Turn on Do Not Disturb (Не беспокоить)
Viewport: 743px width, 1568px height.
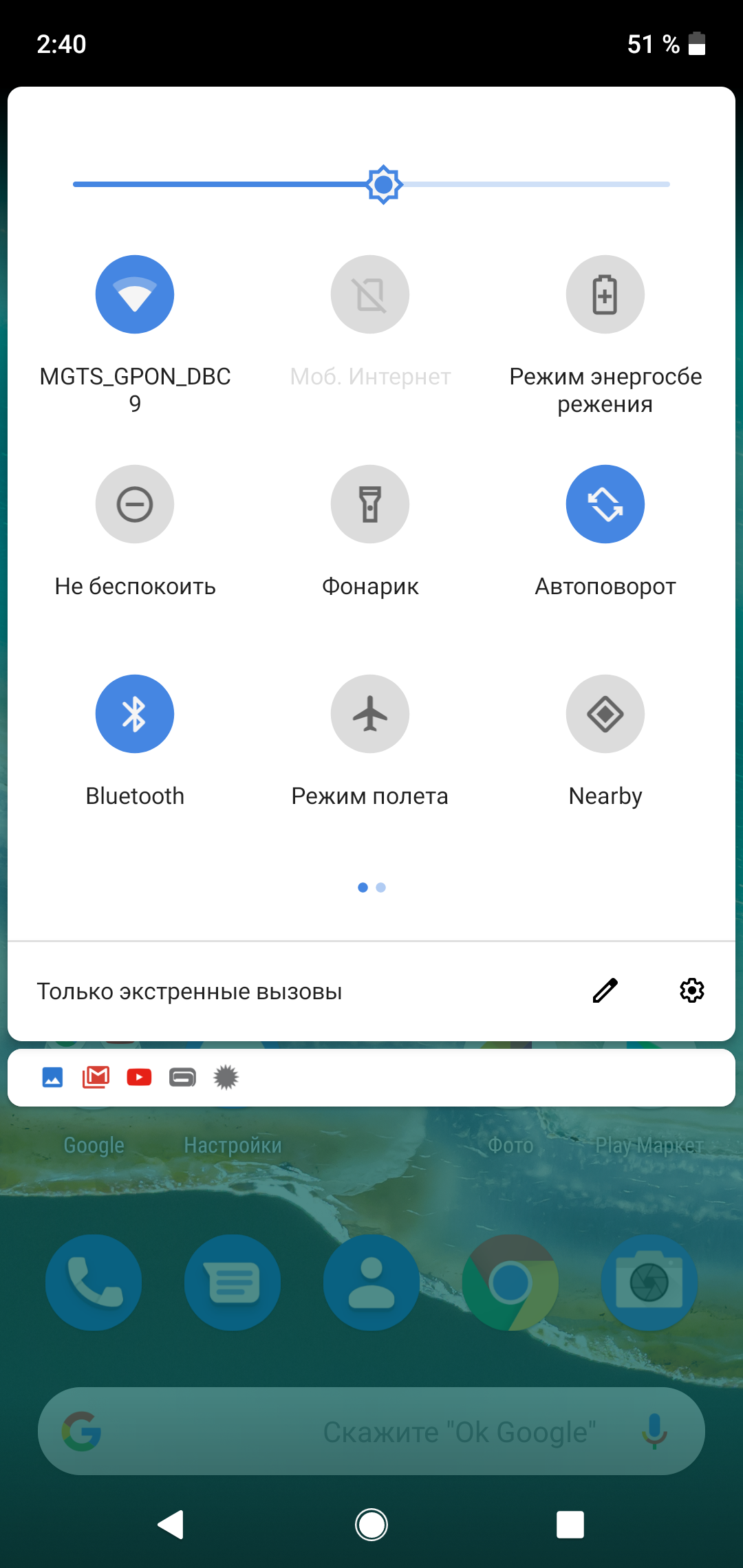135,504
